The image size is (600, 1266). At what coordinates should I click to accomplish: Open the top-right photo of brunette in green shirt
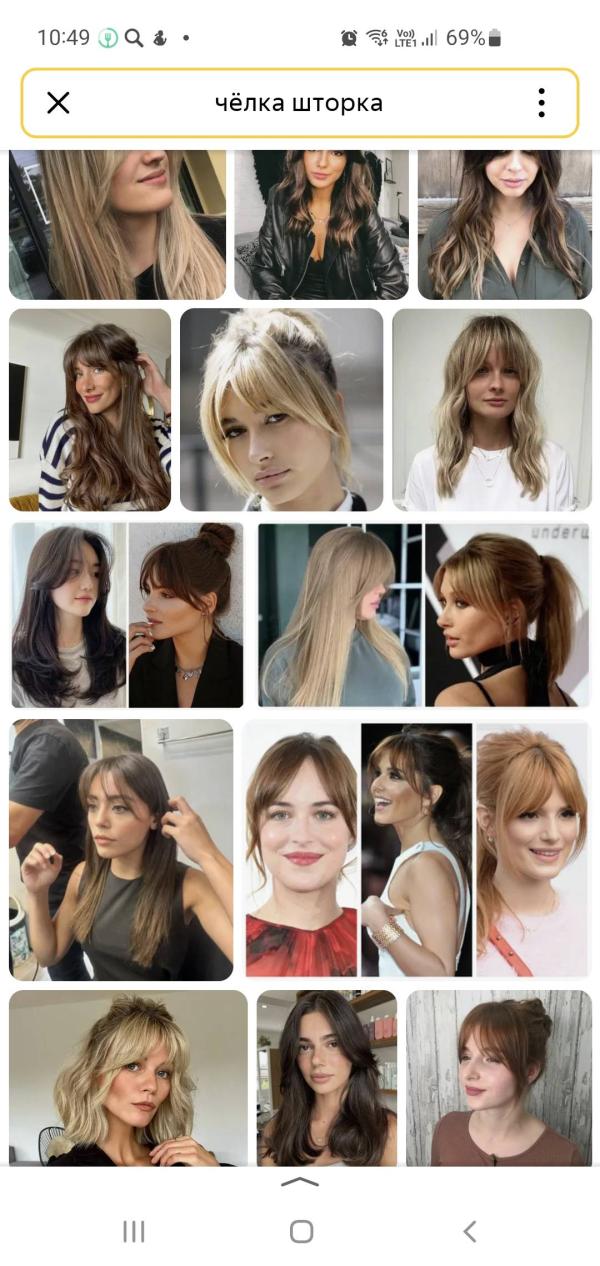point(505,225)
